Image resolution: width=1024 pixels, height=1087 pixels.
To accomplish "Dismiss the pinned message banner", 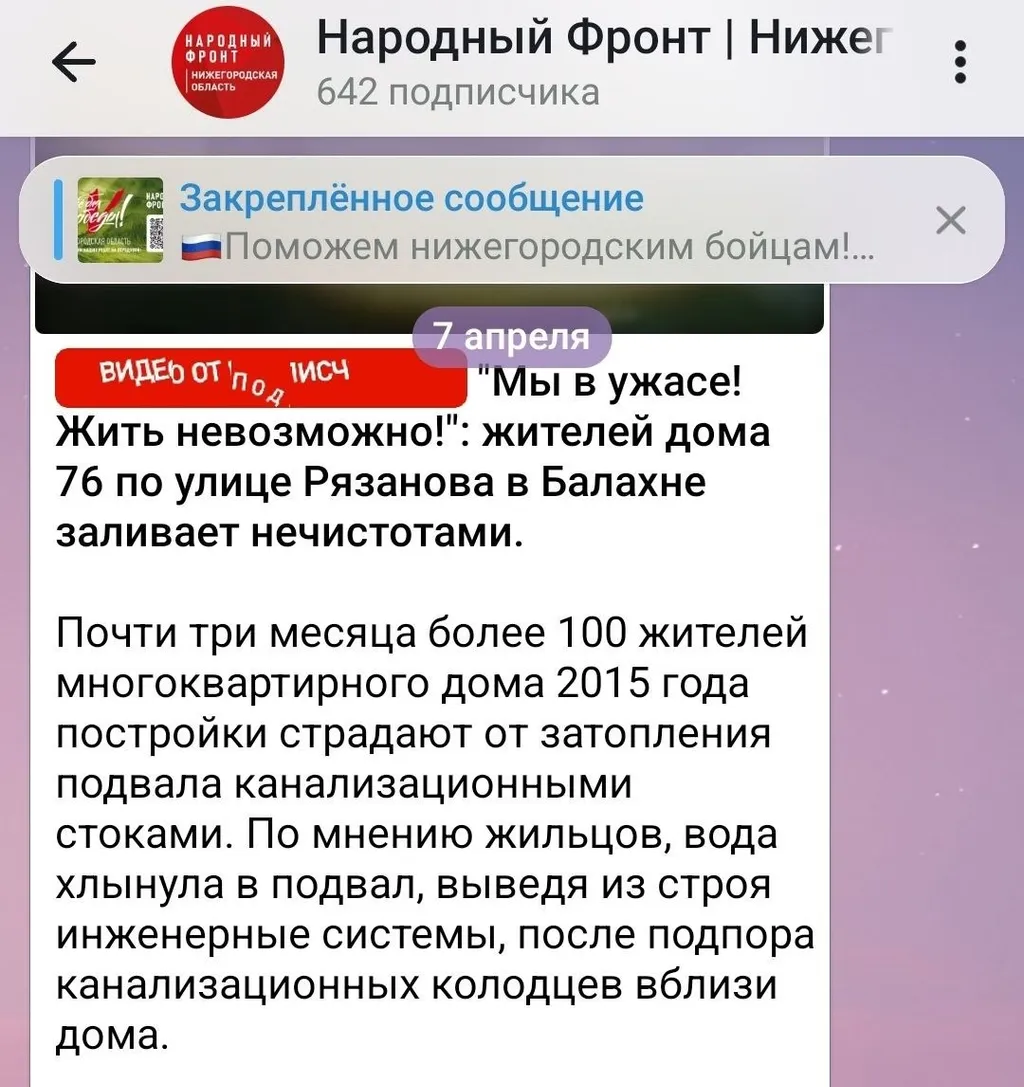I will coord(950,220).
